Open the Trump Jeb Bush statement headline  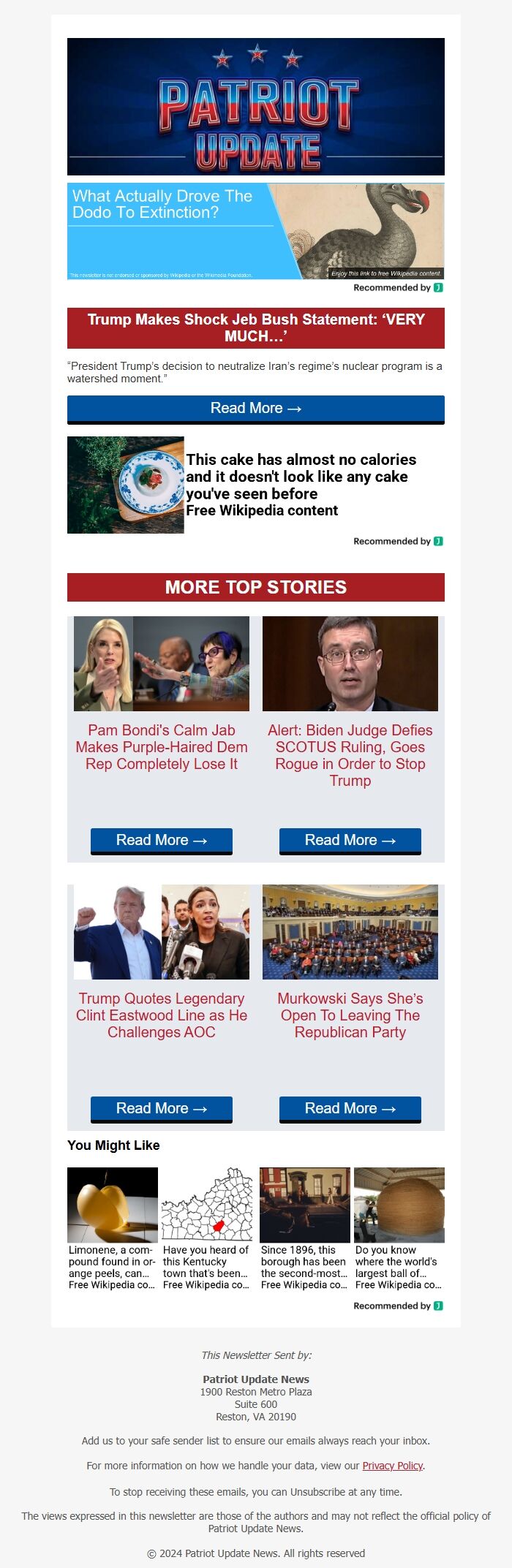pyautogui.click(x=255, y=327)
